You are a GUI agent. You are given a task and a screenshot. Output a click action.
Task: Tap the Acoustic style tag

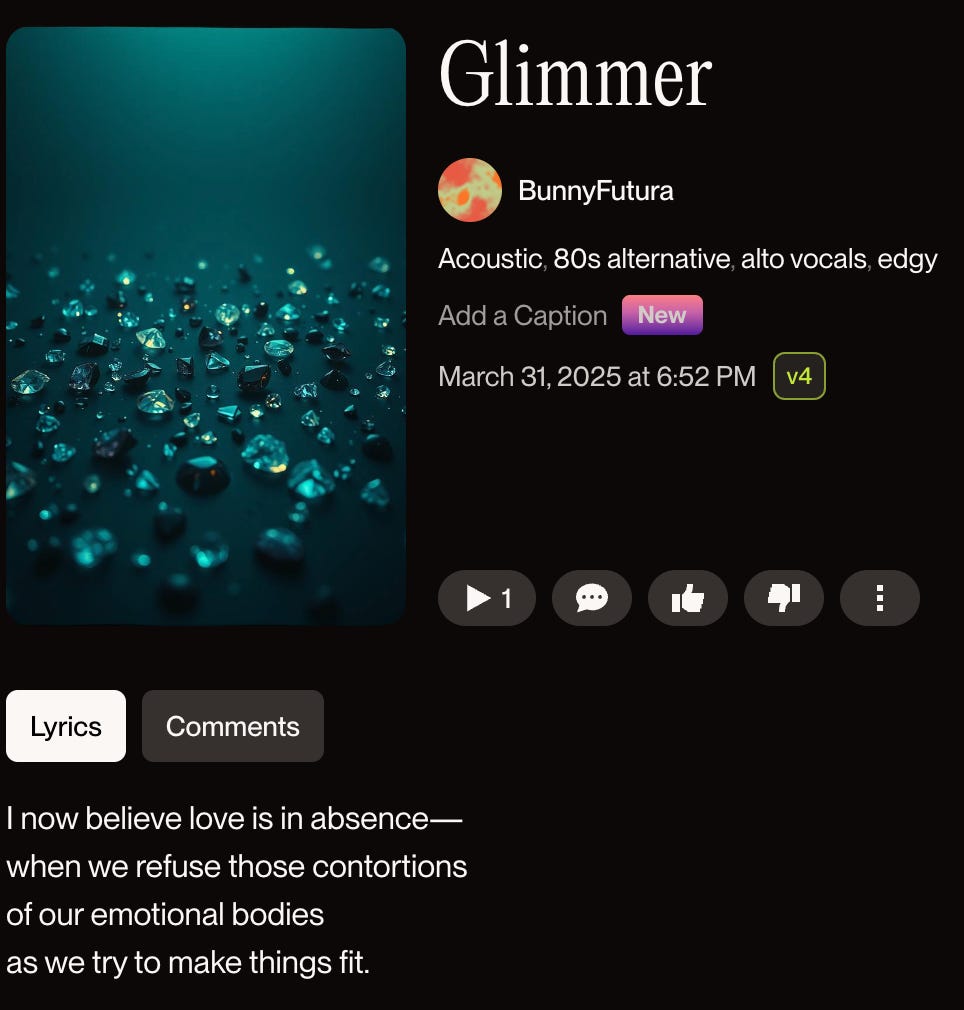point(490,259)
